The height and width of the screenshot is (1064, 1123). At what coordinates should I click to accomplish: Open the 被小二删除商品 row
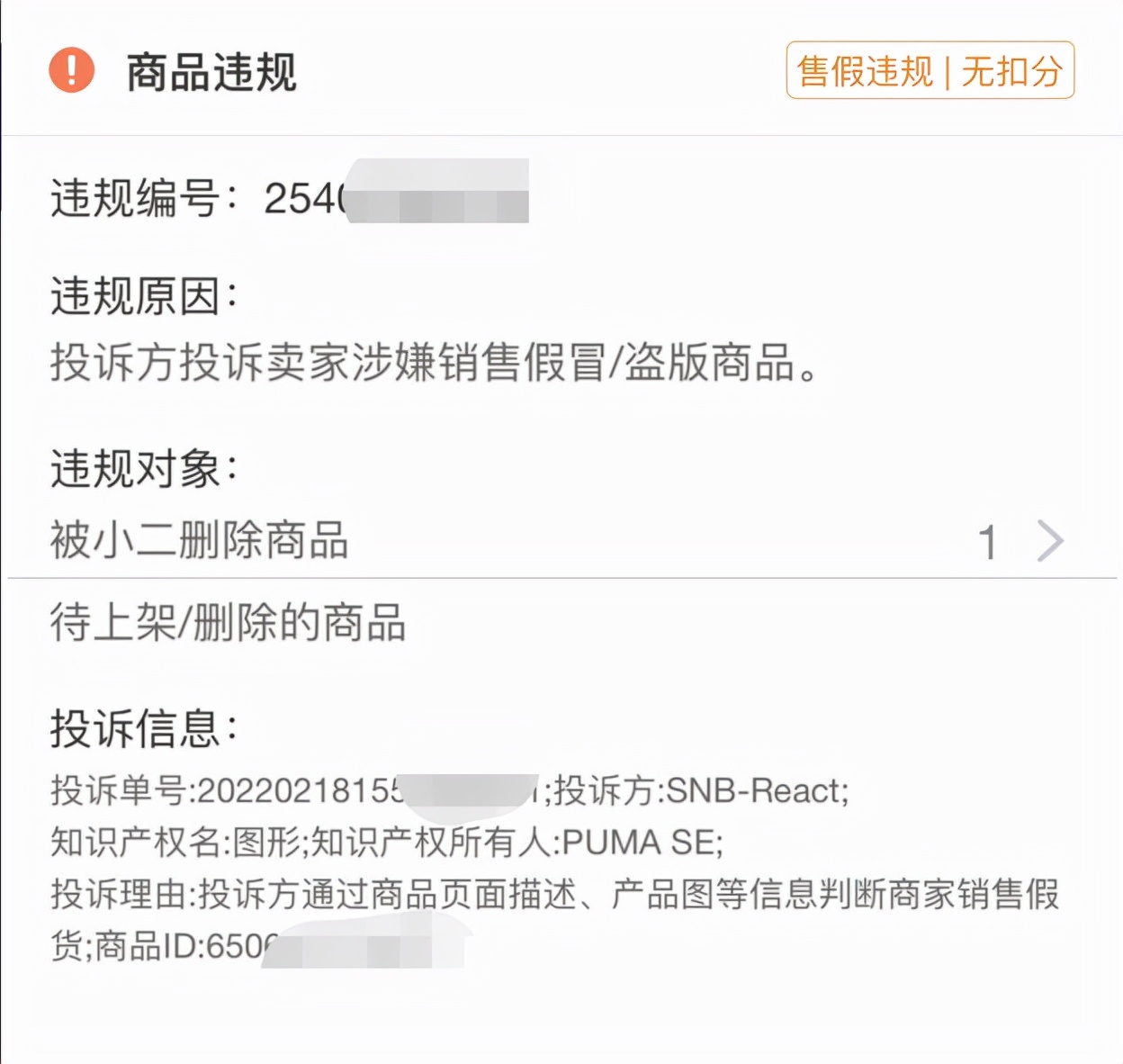(558, 541)
